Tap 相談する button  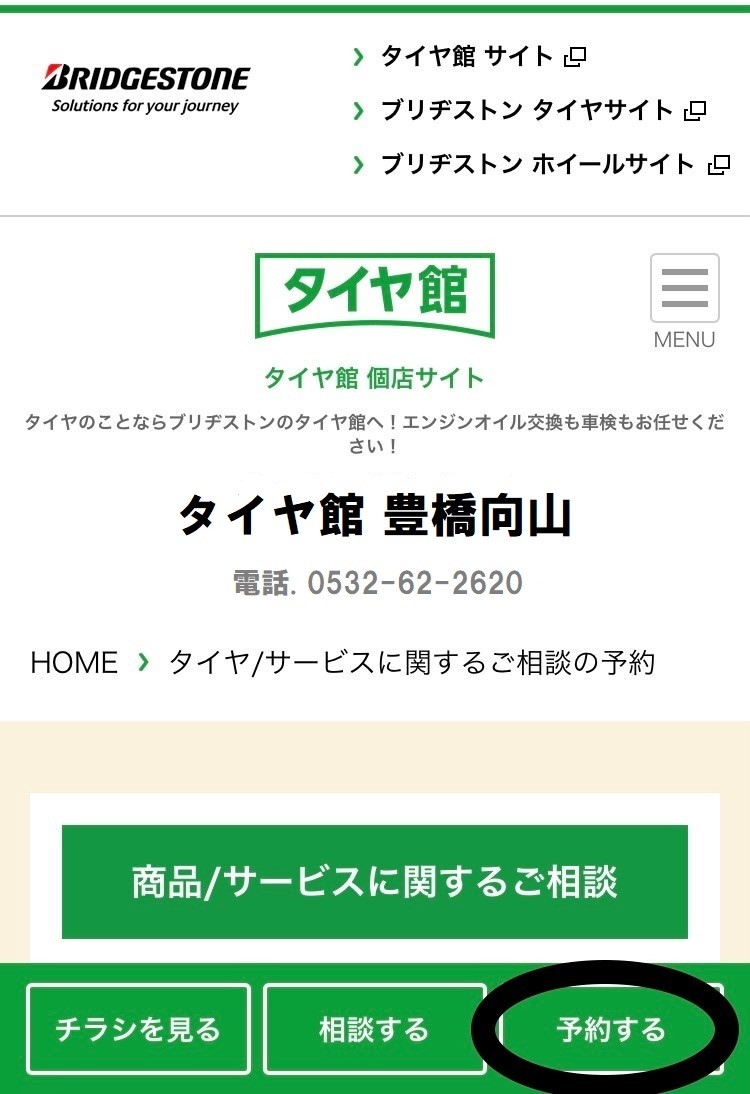point(374,1029)
